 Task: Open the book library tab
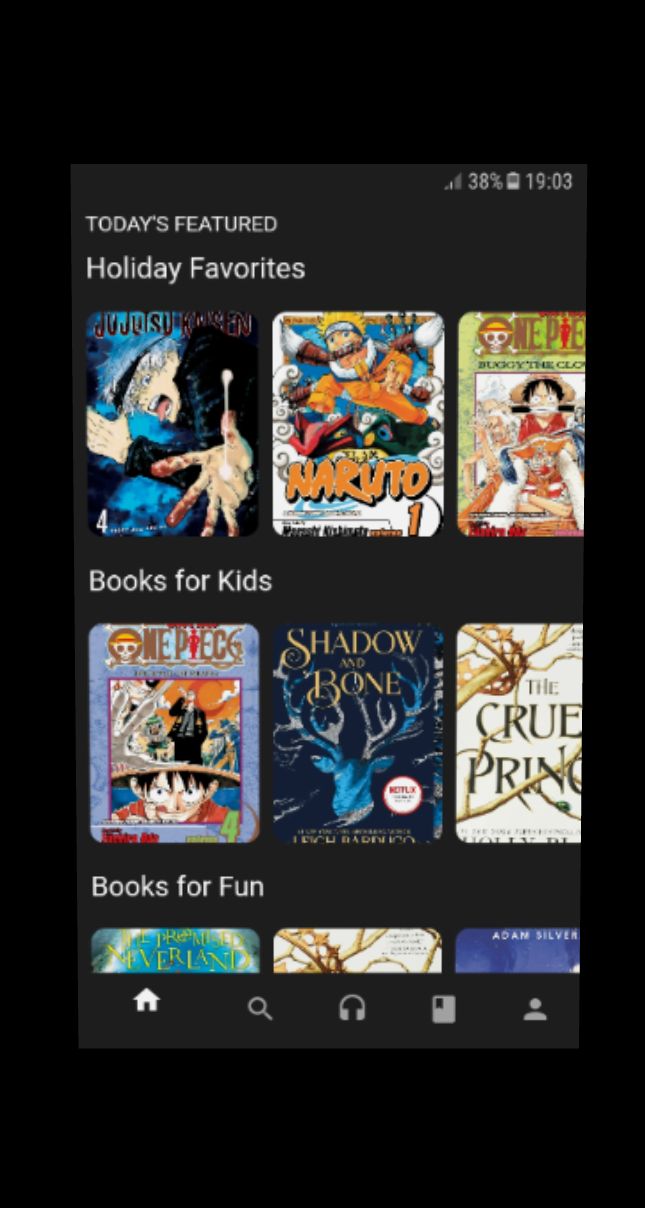[443, 1009]
